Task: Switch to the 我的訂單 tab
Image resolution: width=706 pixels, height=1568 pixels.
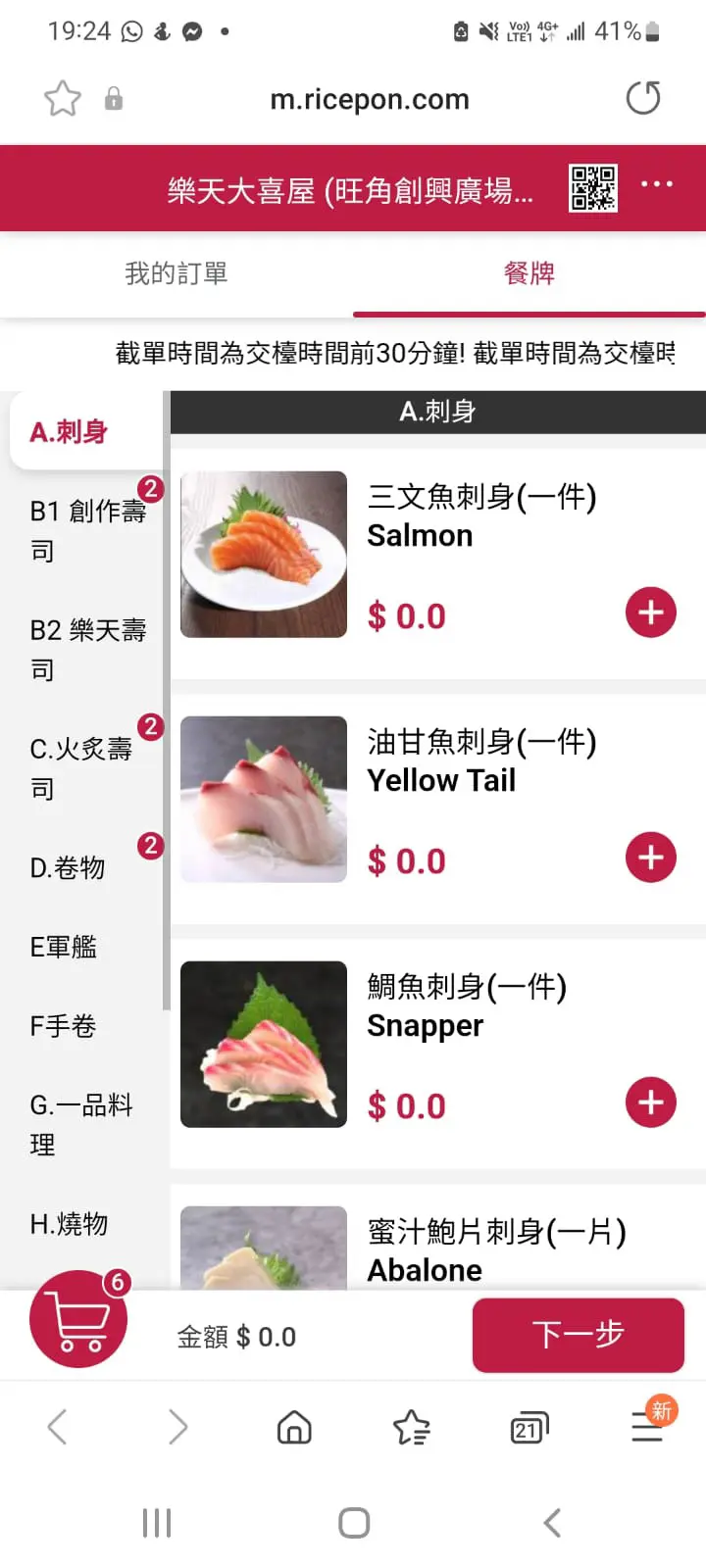Action: 176,273
